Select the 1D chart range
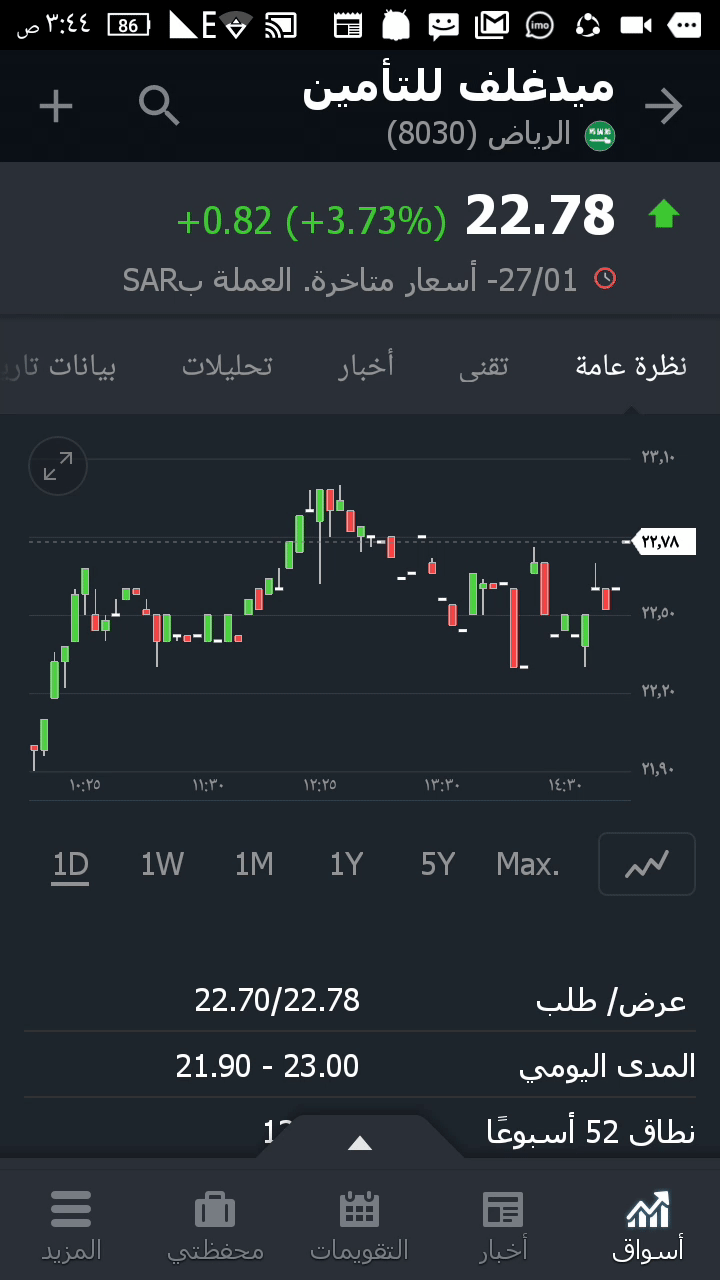Viewport: 720px width, 1280px height. tap(71, 864)
